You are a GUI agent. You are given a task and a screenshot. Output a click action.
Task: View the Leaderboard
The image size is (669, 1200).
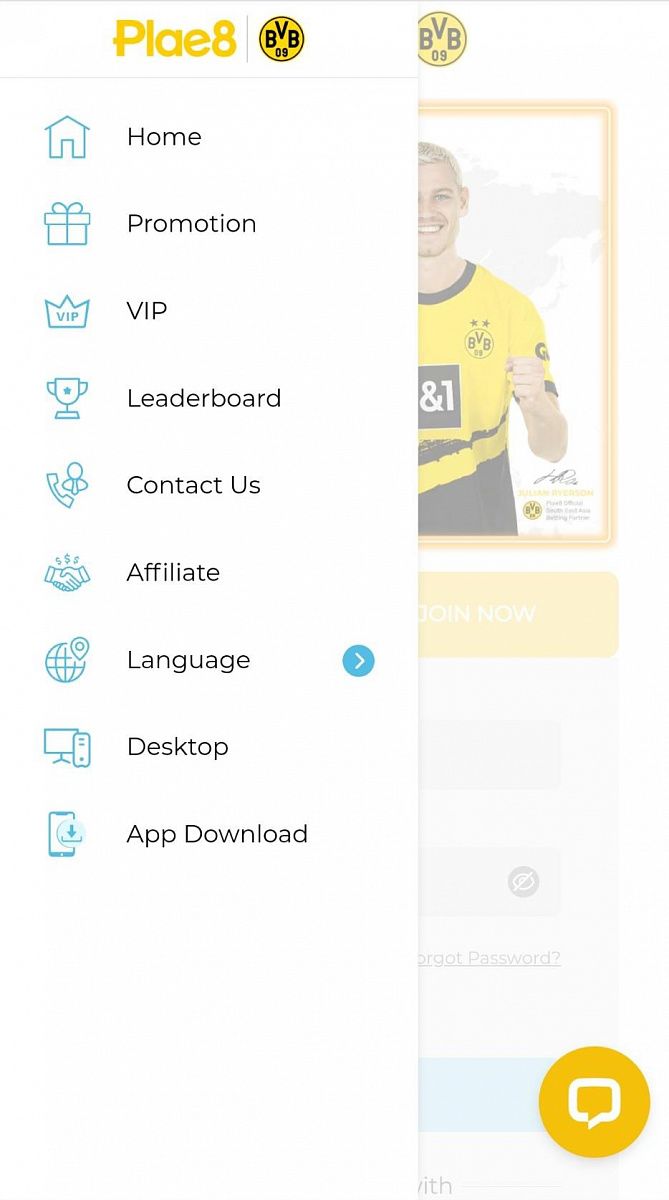(203, 398)
